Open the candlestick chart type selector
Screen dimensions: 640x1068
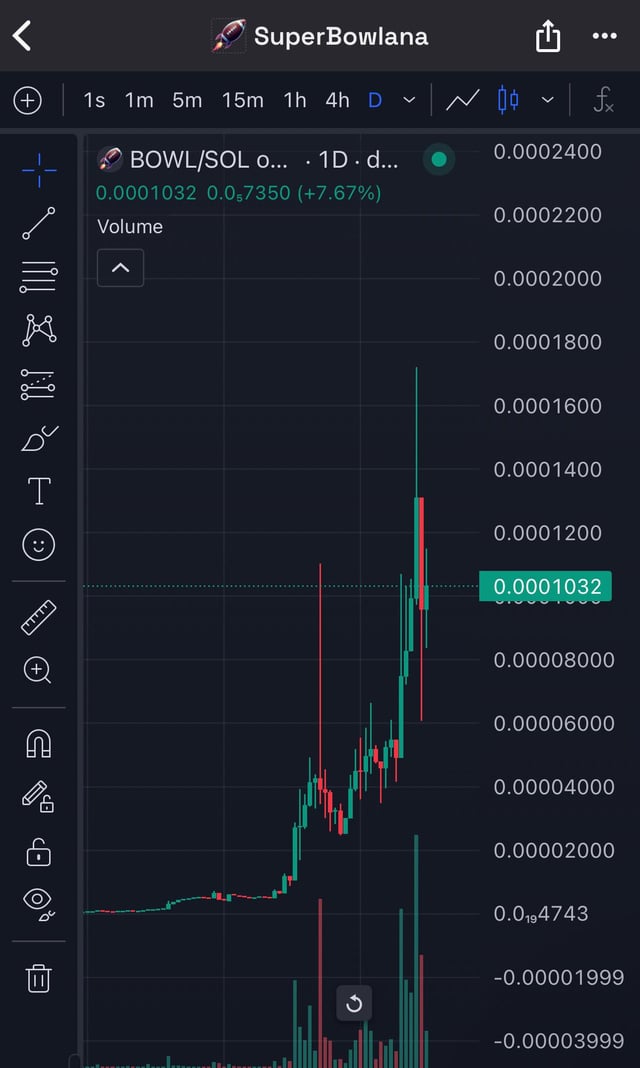[x=509, y=100]
